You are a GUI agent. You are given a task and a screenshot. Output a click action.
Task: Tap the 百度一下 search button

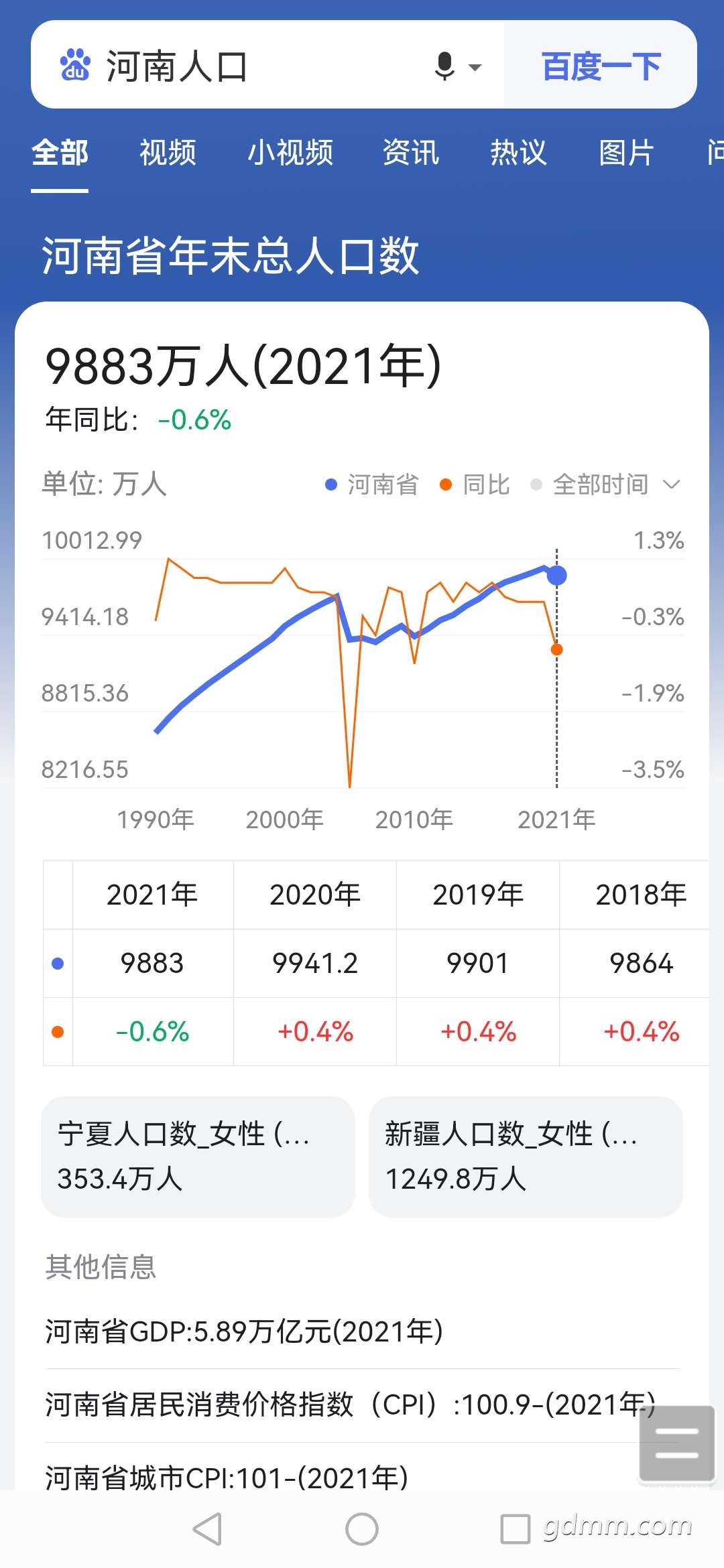coord(601,65)
